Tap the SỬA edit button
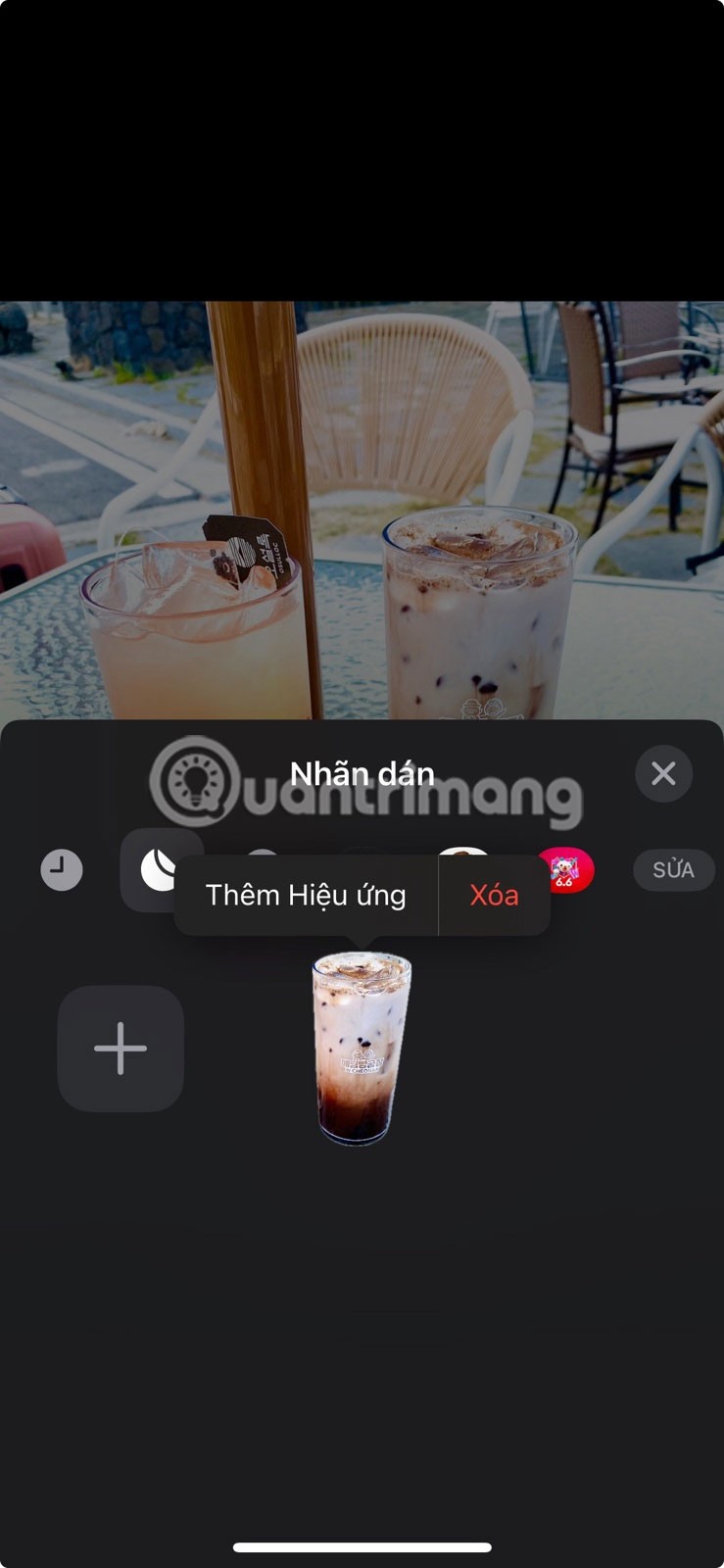The image size is (724, 1568). (x=673, y=870)
